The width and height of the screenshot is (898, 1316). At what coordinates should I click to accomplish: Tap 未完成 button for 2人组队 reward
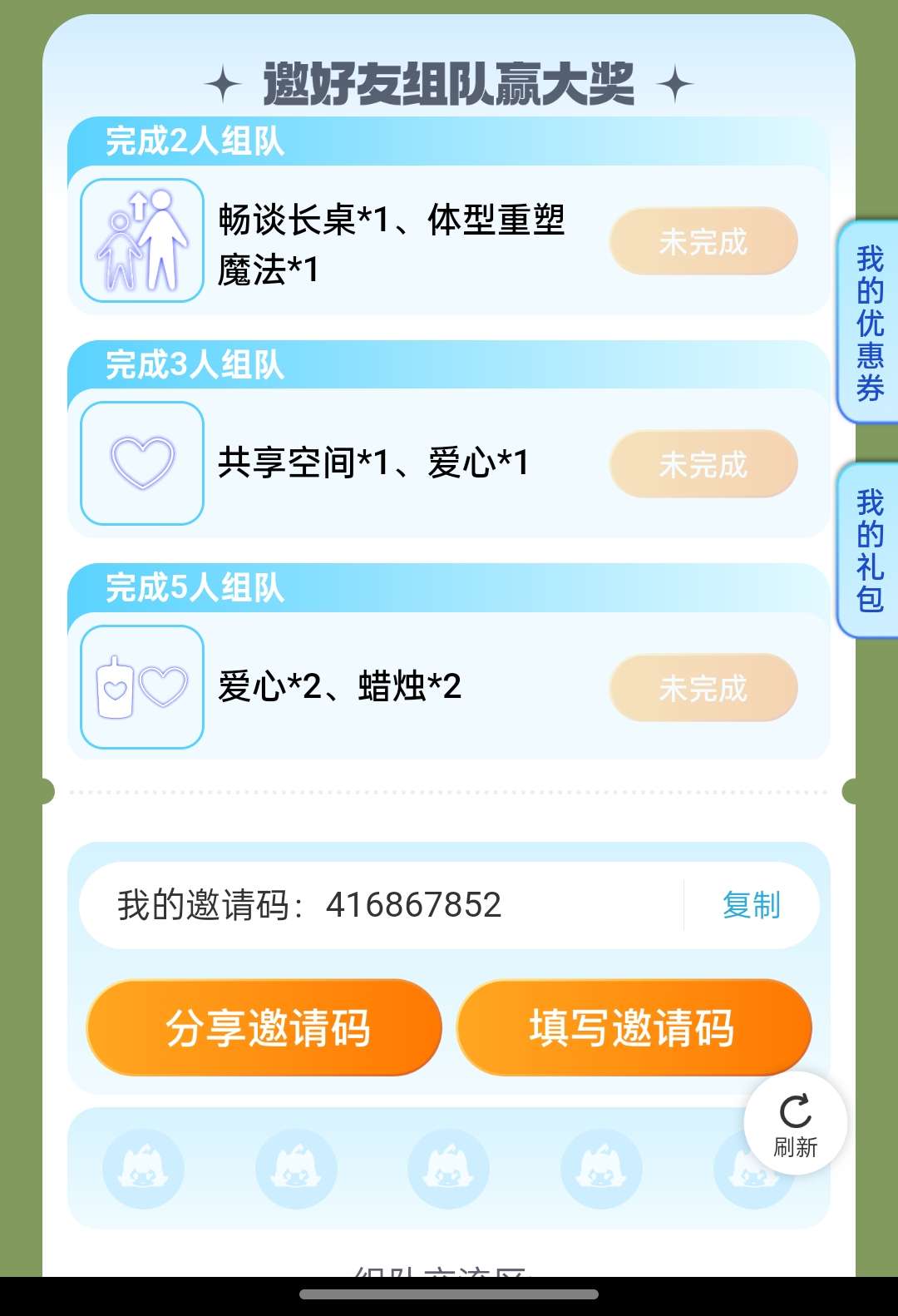[703, 241]
